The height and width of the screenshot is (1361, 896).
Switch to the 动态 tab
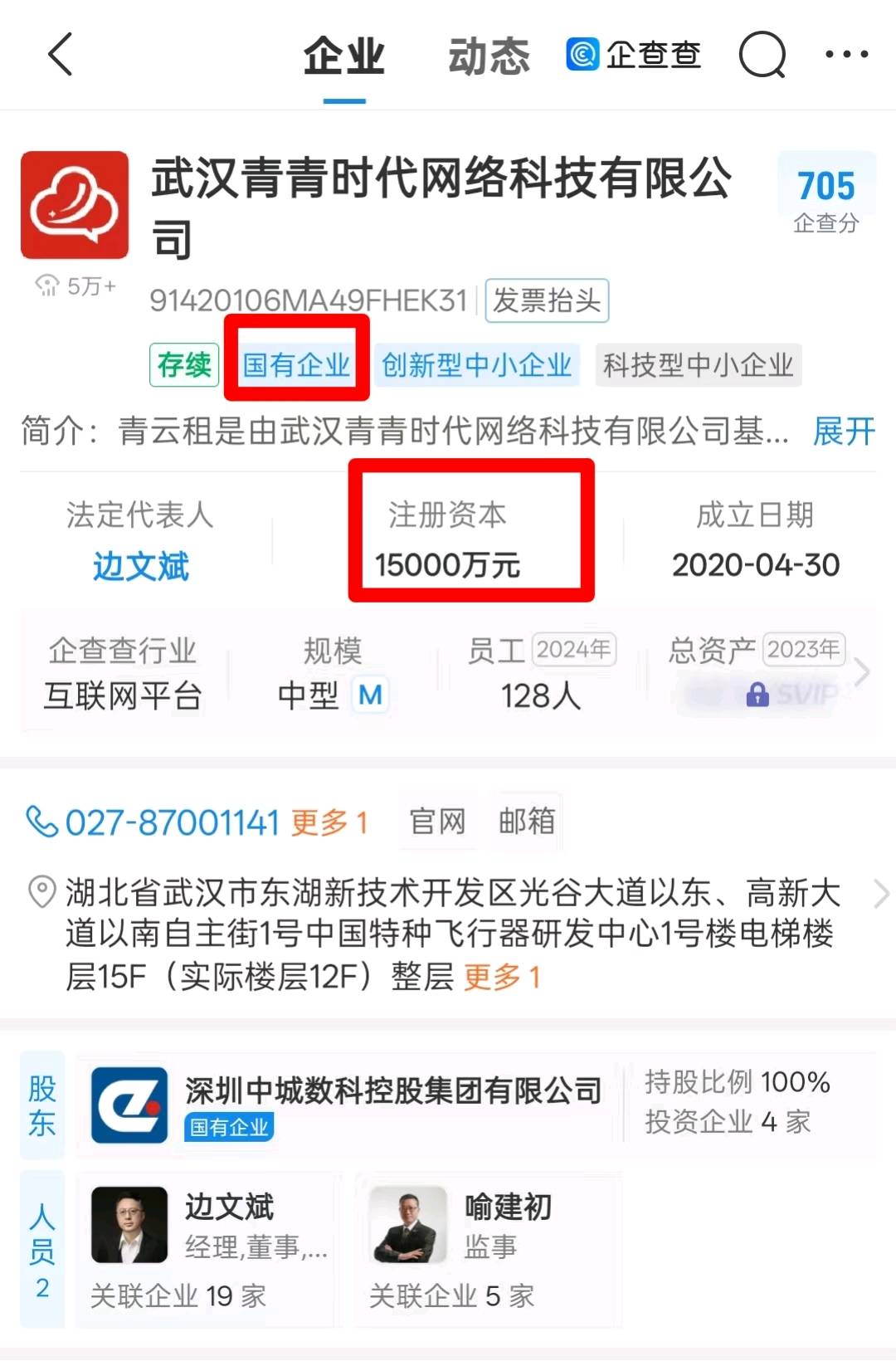coord(489,56)
